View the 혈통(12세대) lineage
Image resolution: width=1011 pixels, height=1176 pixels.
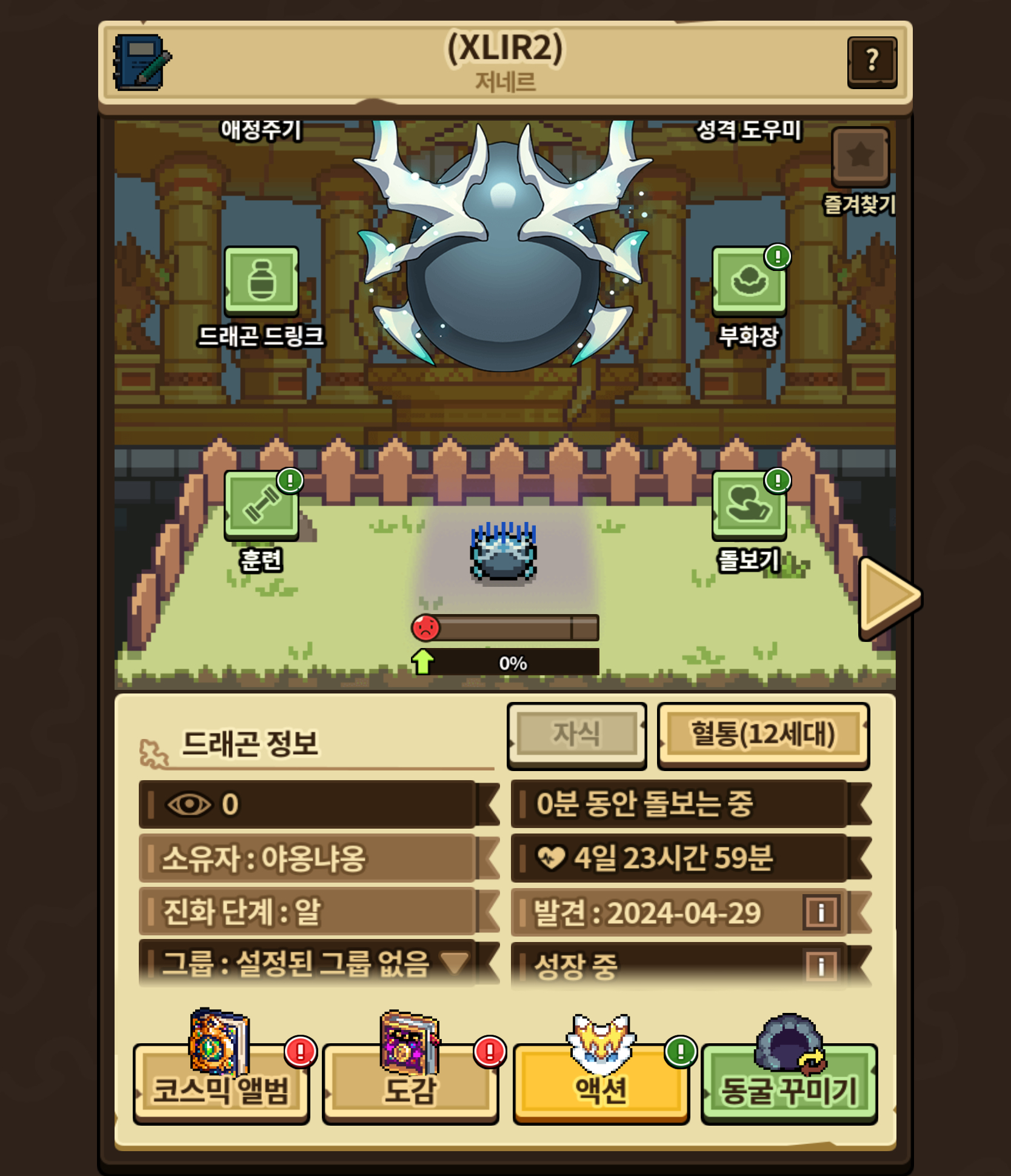(x=763, y=735)
